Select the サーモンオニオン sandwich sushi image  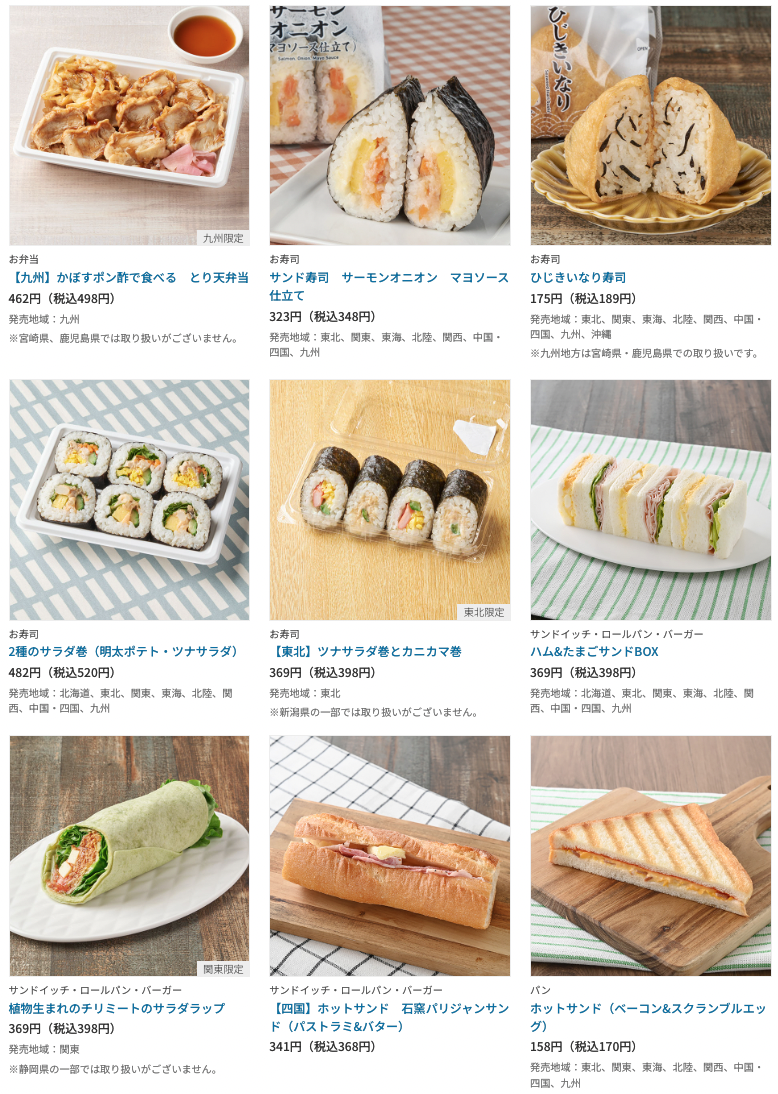[389, 125]
